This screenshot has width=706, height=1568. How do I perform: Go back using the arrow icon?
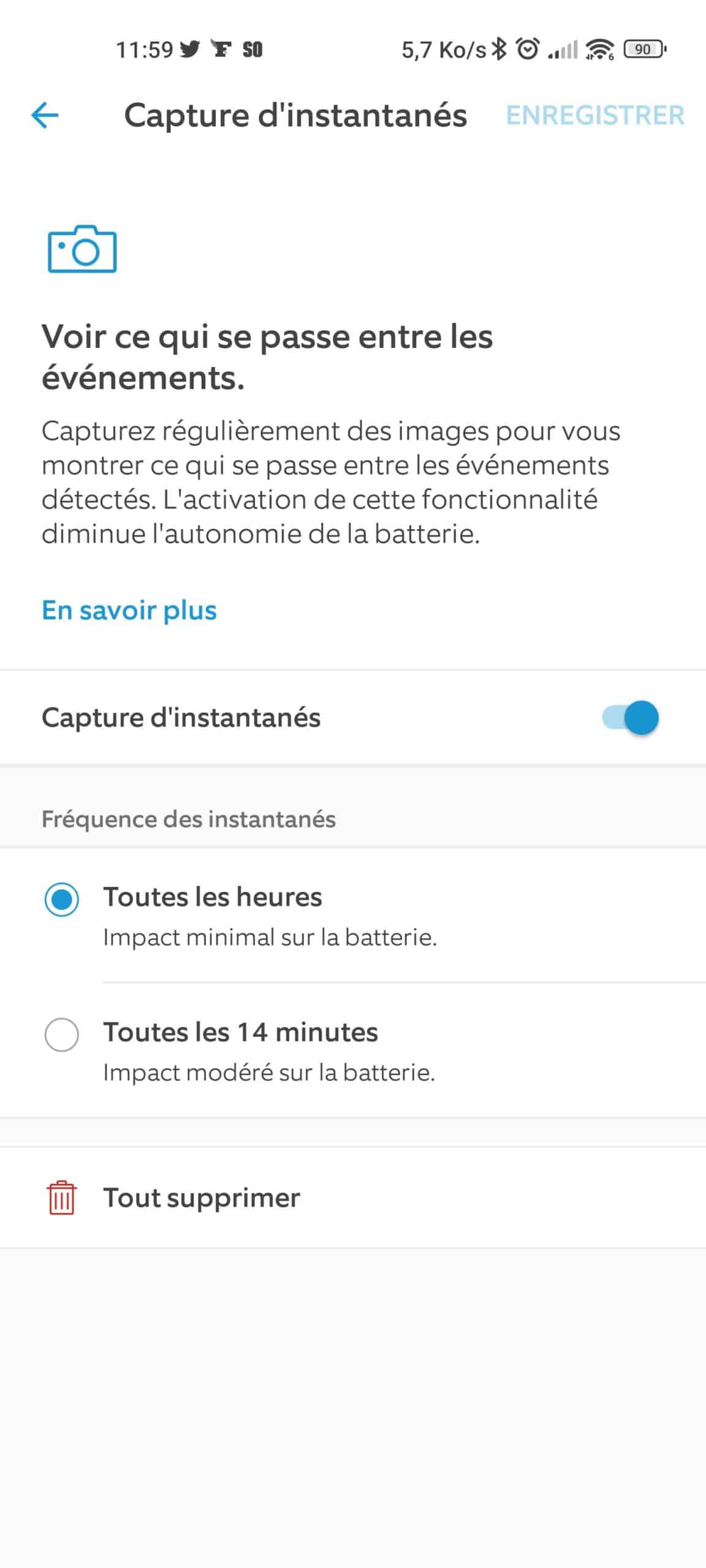pyautogui.click(x=45, y=115)
